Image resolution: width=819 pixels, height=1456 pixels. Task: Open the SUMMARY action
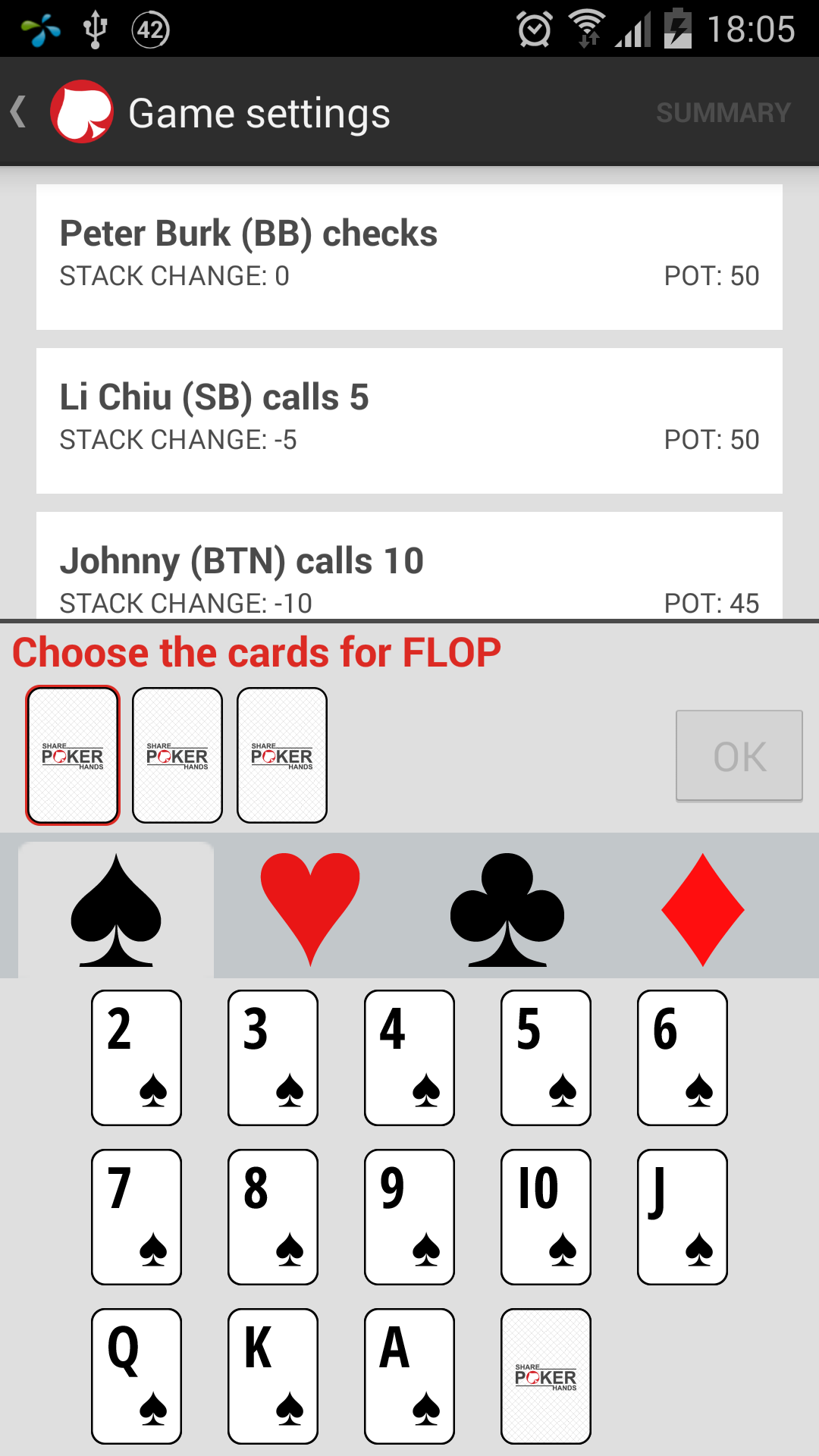coord(723,113)
